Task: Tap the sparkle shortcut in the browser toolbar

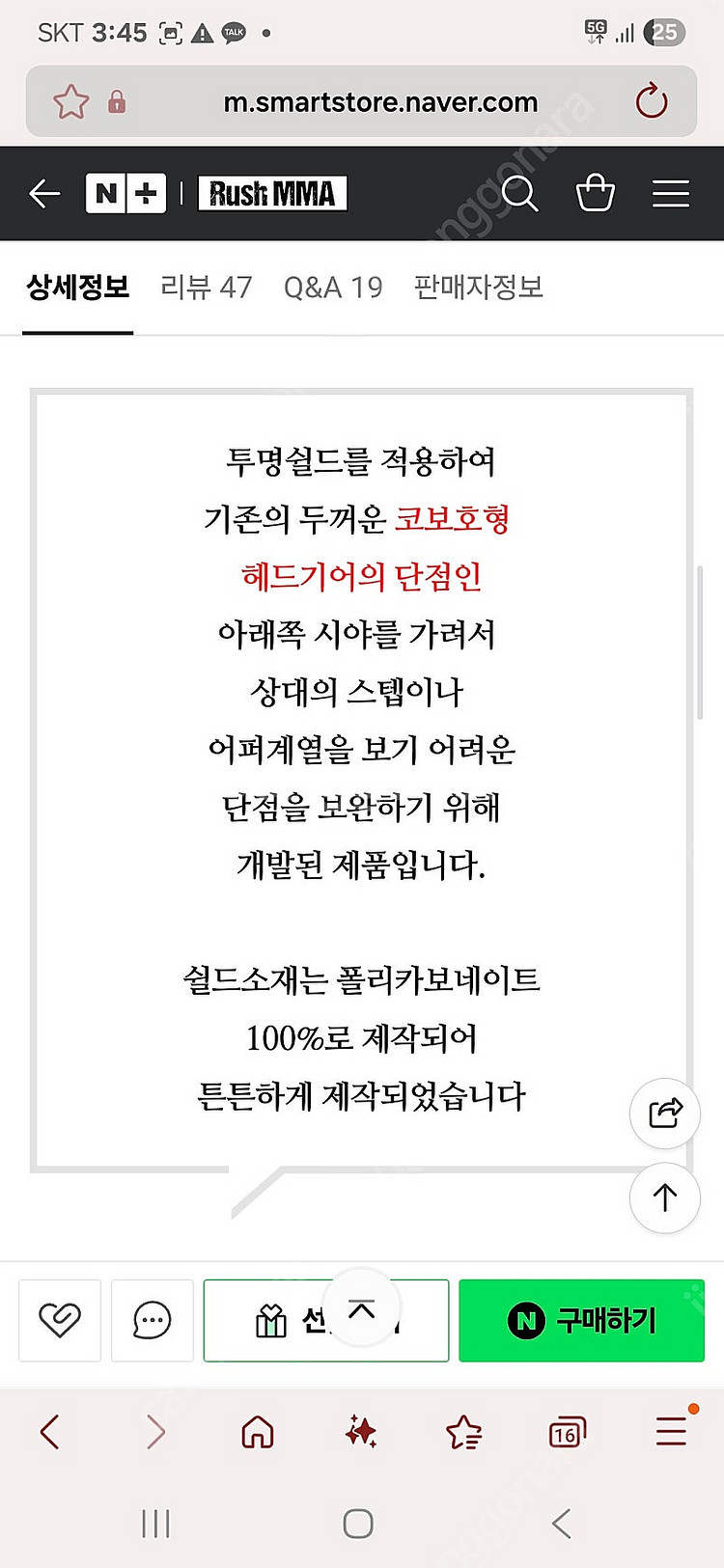Action: [x=361, y=1432]
